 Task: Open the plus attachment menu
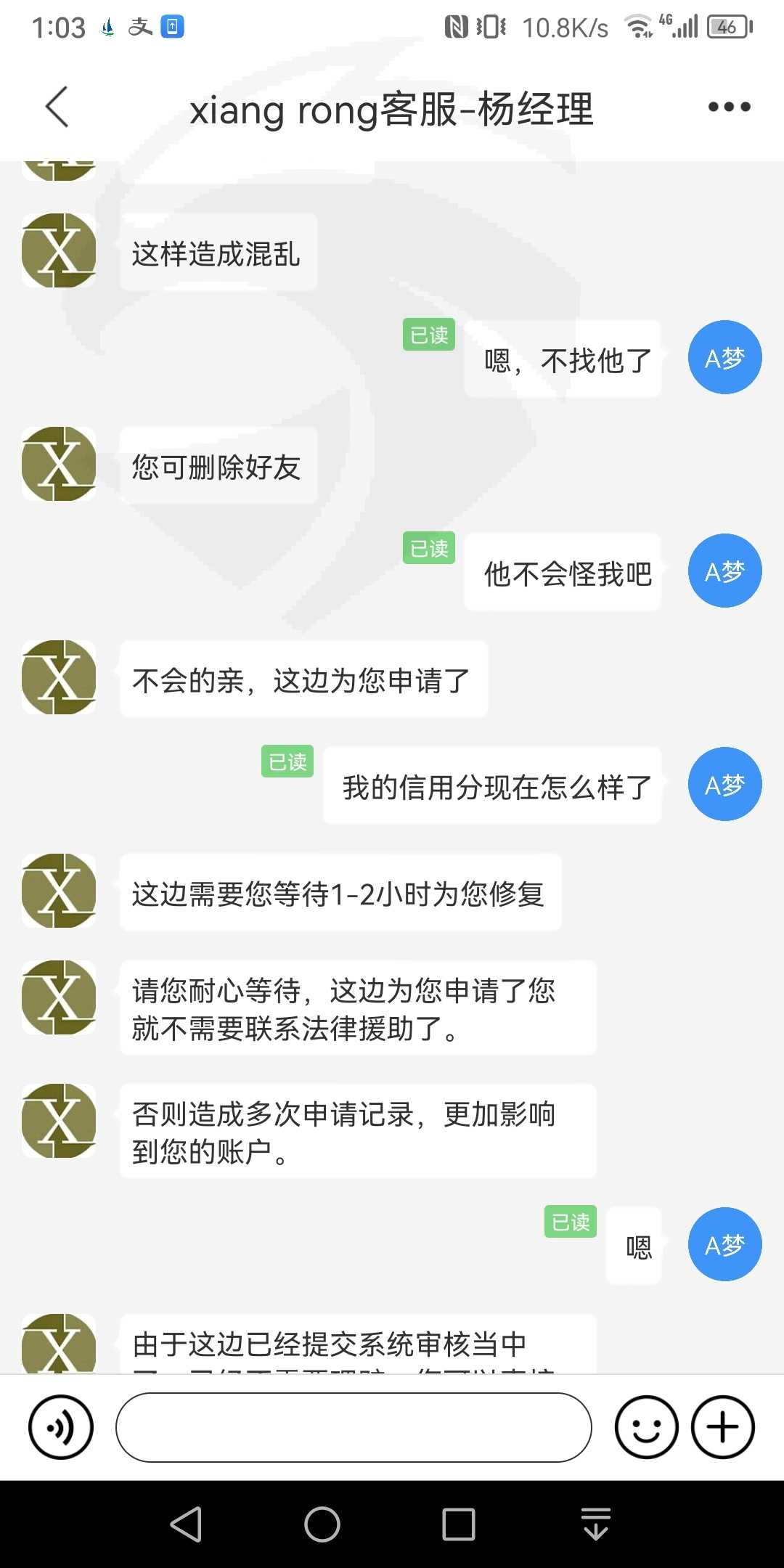point(723,1427)
